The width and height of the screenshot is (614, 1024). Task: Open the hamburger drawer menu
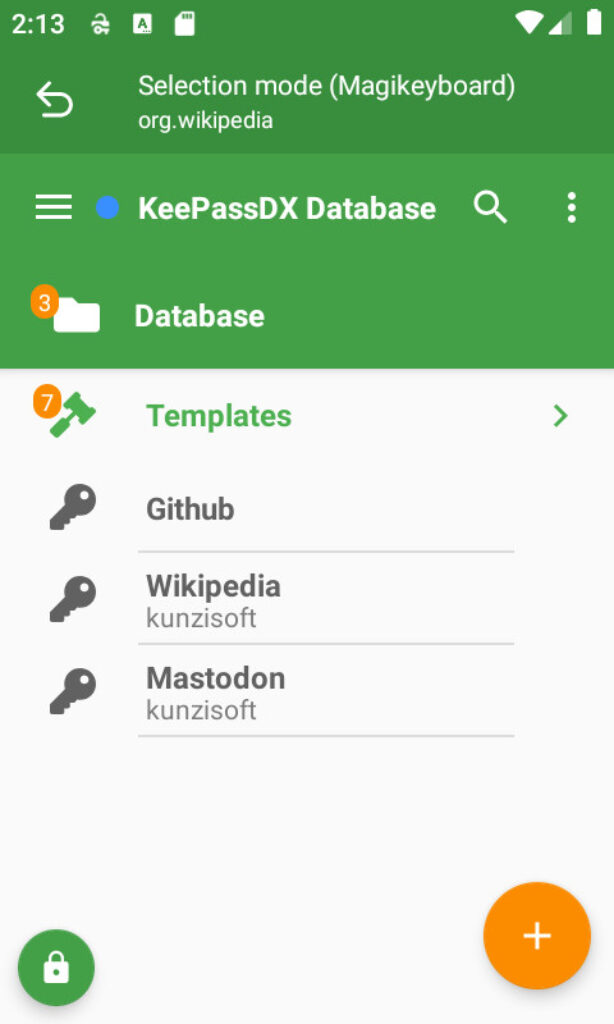tap(54, 208)
